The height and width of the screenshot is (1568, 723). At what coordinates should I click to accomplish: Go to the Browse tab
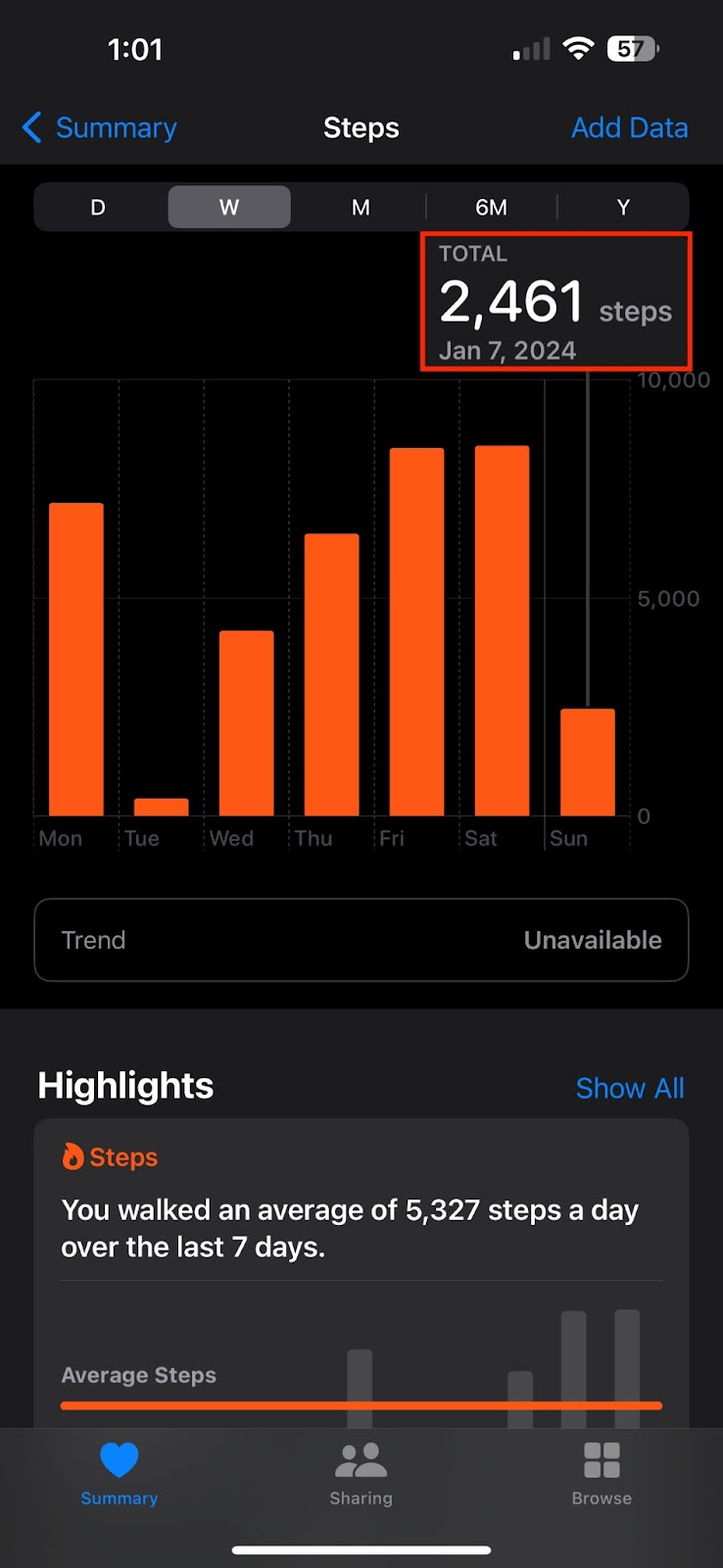[602, 1473]
